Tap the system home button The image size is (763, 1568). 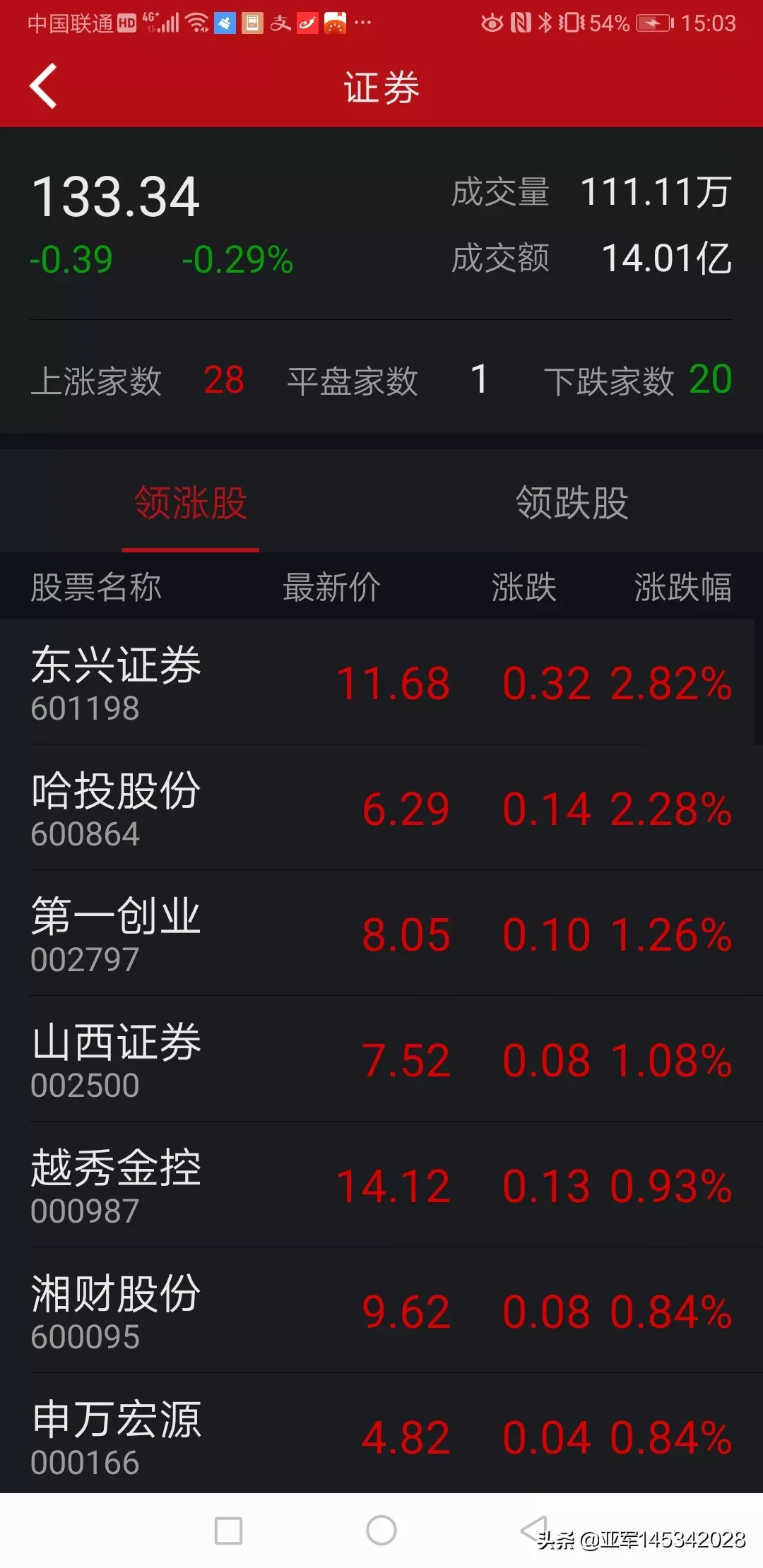[x=381, y=1531]
